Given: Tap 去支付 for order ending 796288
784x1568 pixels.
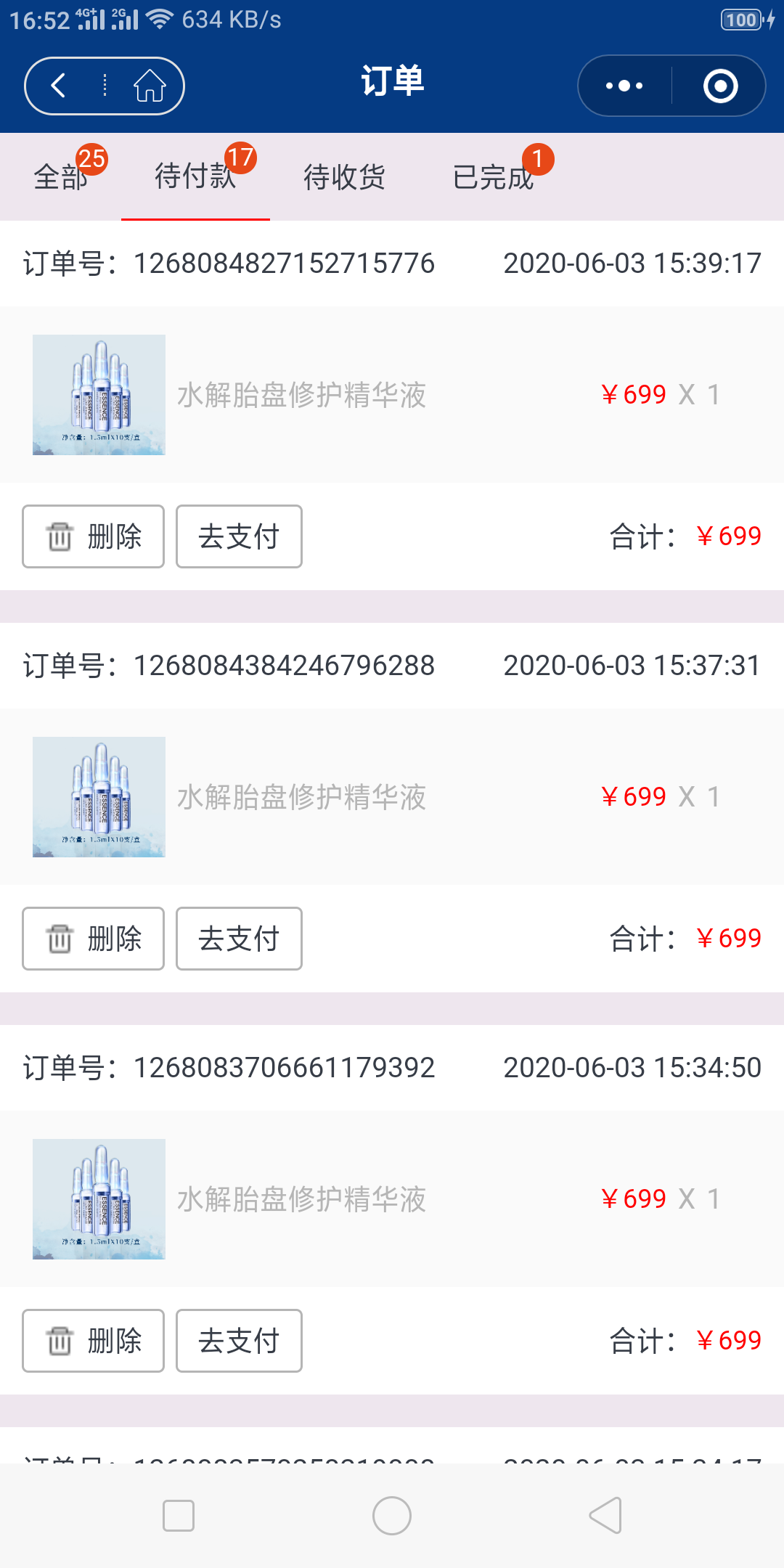Looking at the screenshot, I should (239, 939).
